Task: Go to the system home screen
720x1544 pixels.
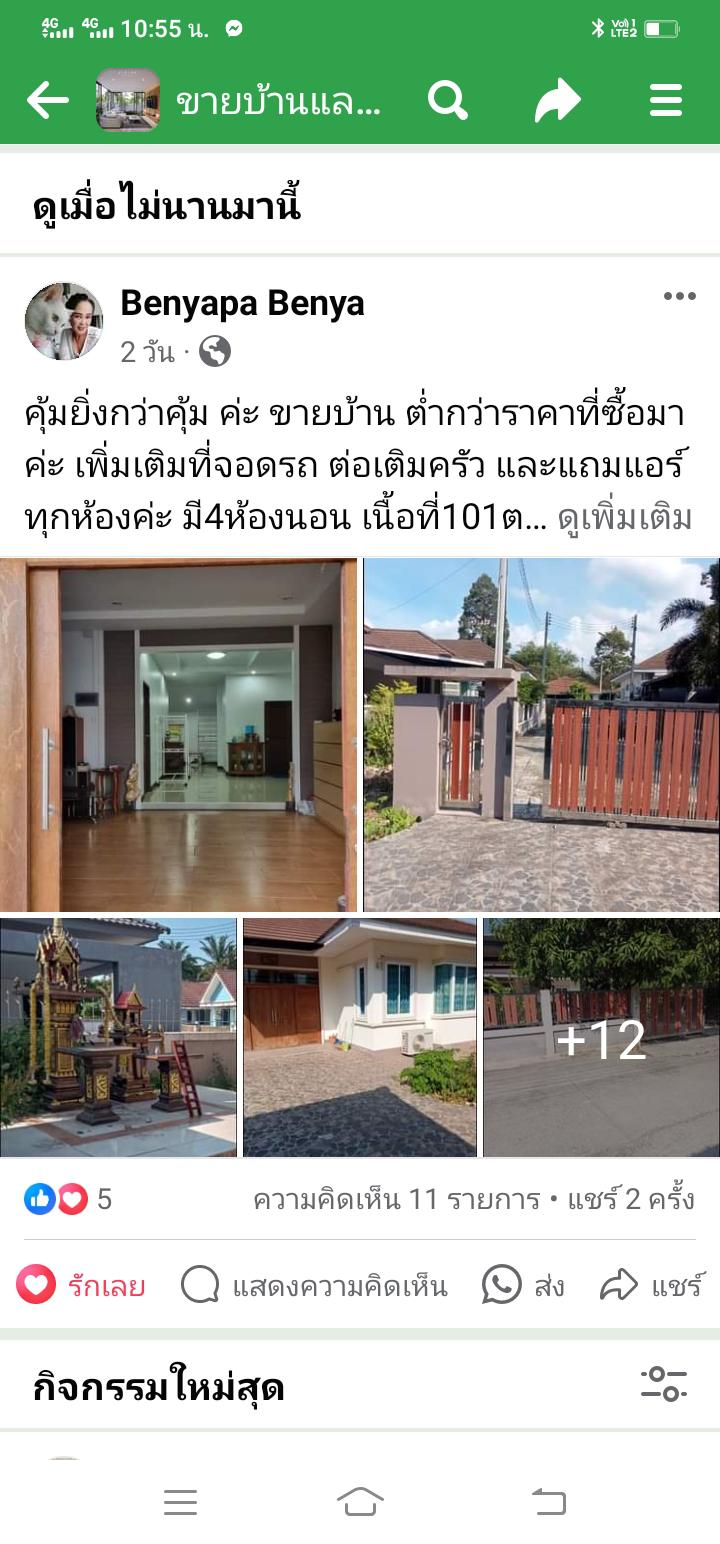Action: (360, 1501)
